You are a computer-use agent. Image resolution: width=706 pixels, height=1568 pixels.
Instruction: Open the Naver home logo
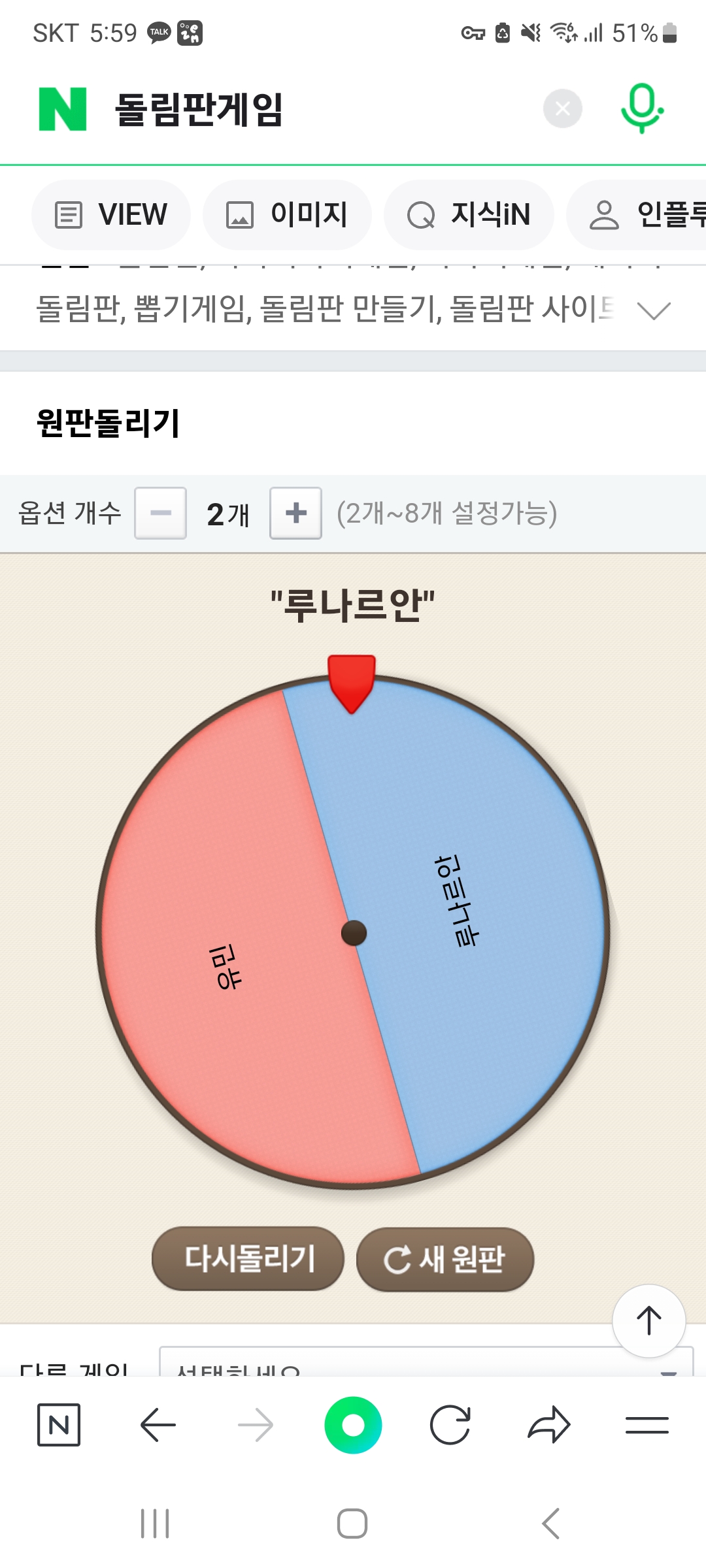coord(63,109)
